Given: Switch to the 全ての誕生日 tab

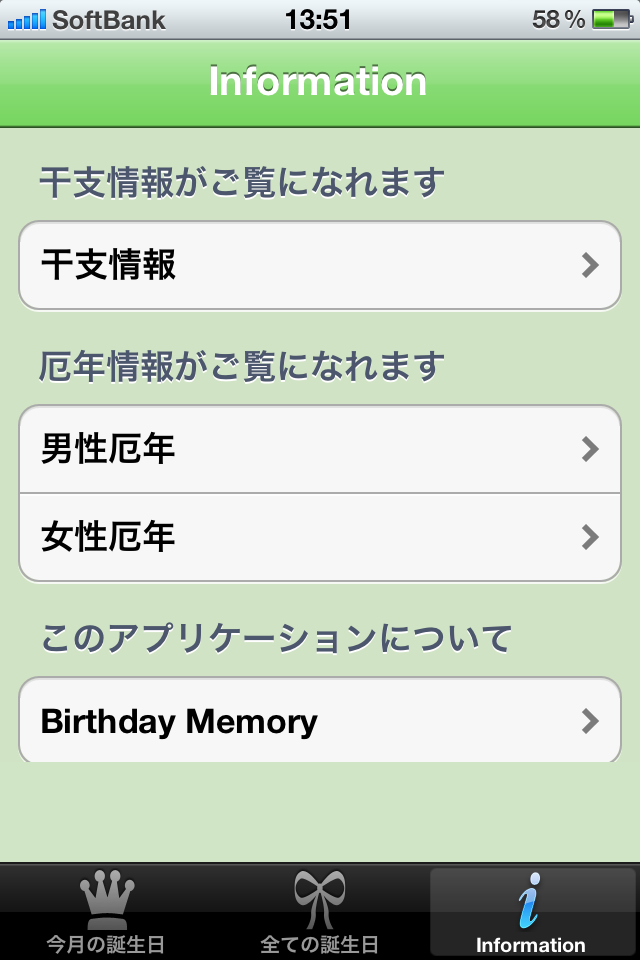Looking at the screenshot, I should [x=319, y=912].
